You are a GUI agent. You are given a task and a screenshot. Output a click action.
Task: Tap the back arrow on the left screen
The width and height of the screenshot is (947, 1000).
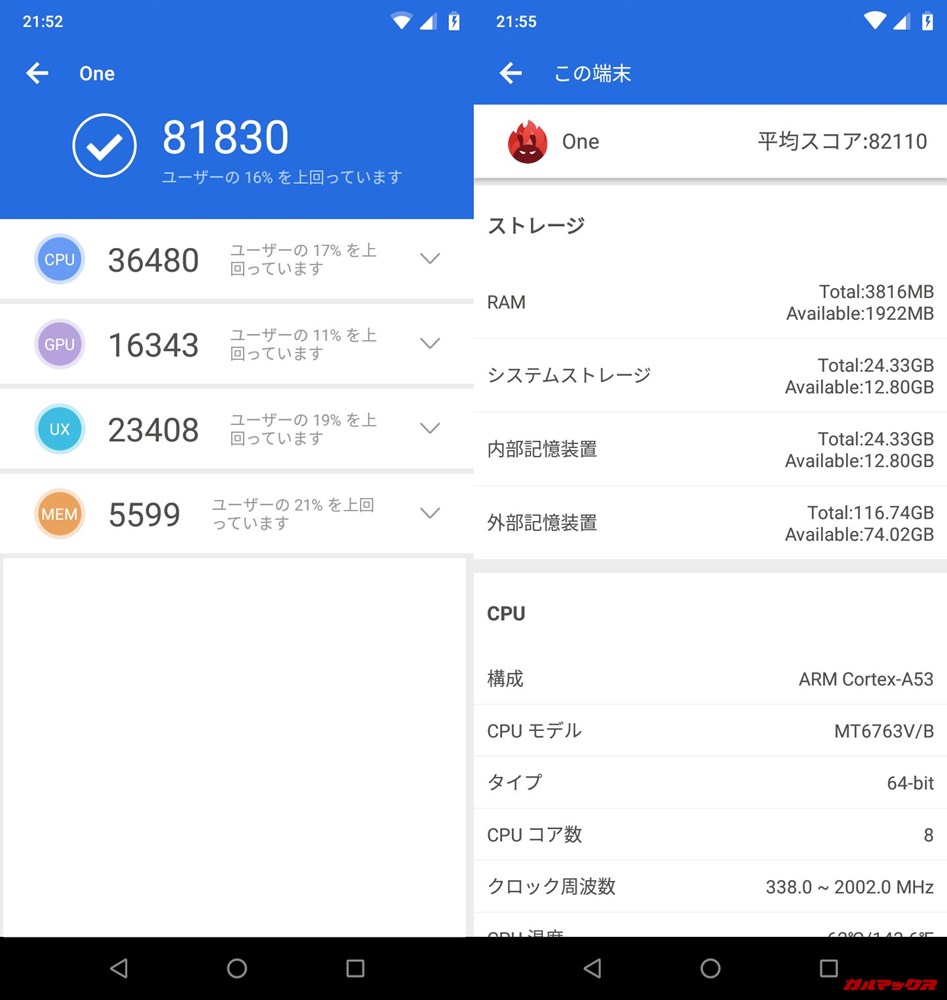click(x=37, y=73)
